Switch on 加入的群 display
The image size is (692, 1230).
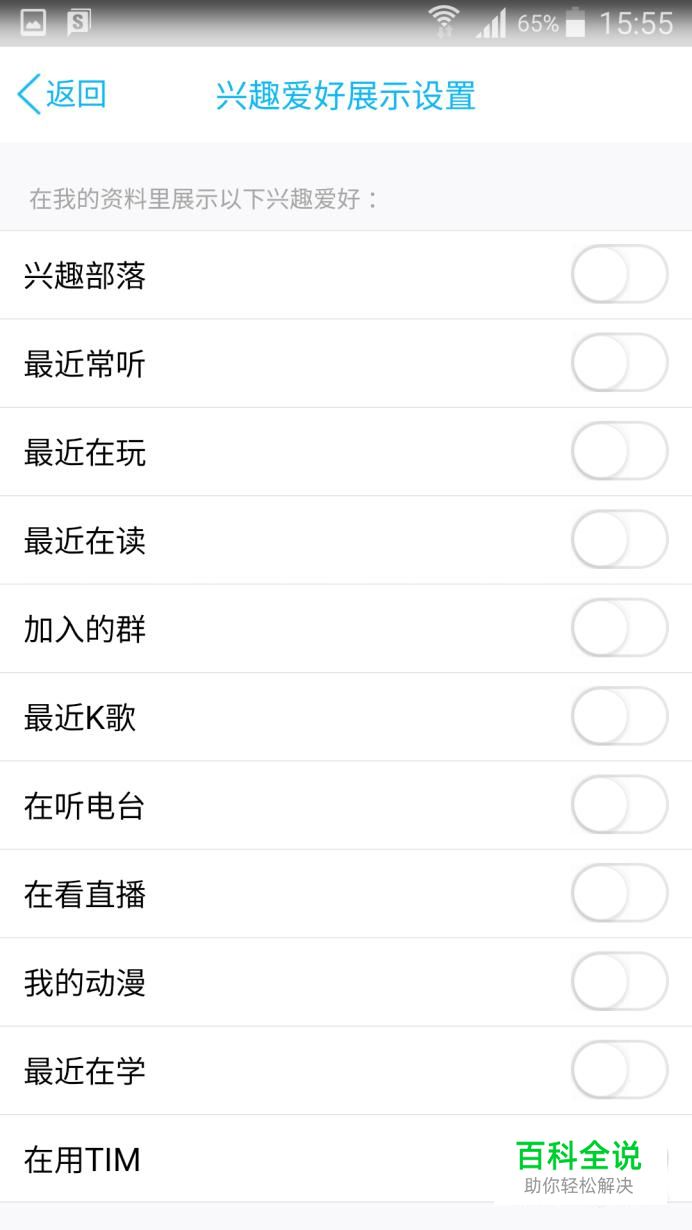[x=619, y=628]
